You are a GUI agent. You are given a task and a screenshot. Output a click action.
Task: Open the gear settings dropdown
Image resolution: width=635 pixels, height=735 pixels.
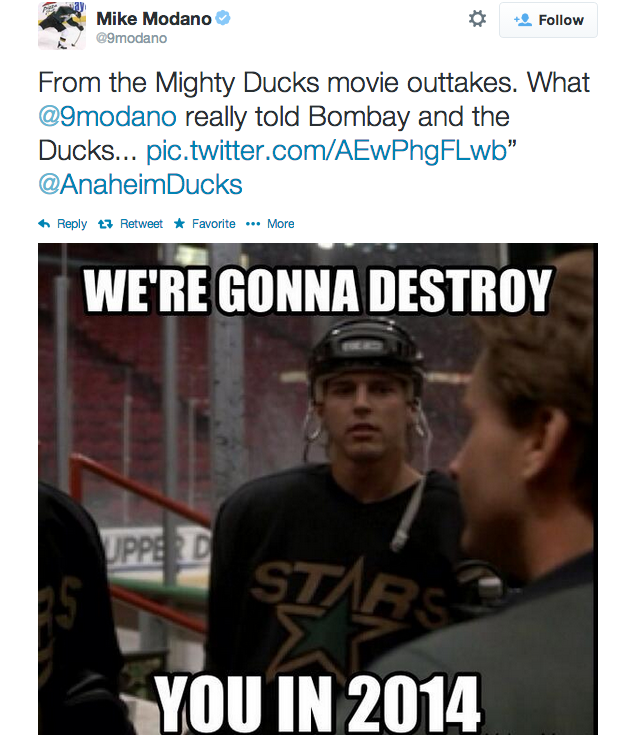click(477, 19)
